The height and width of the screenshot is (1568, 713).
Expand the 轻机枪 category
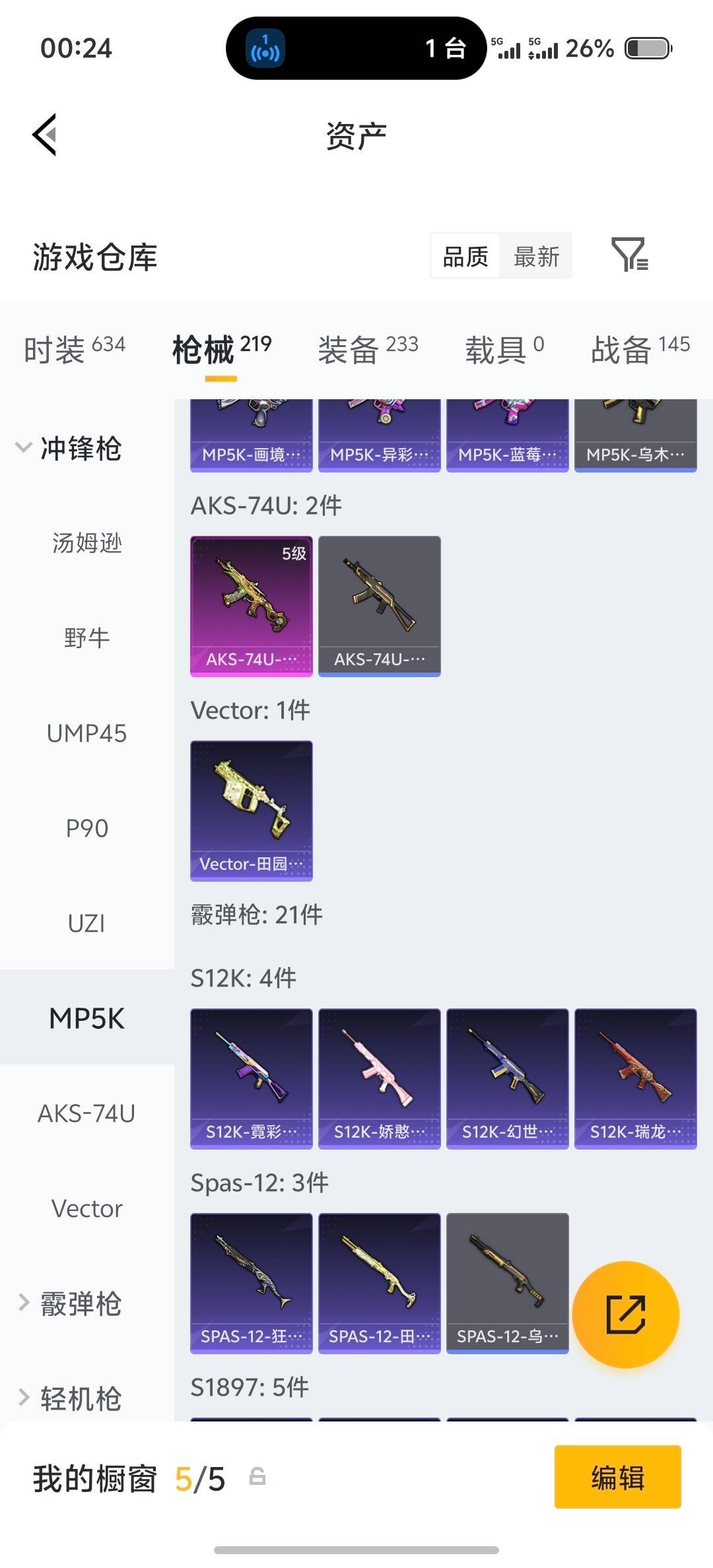69,1398
